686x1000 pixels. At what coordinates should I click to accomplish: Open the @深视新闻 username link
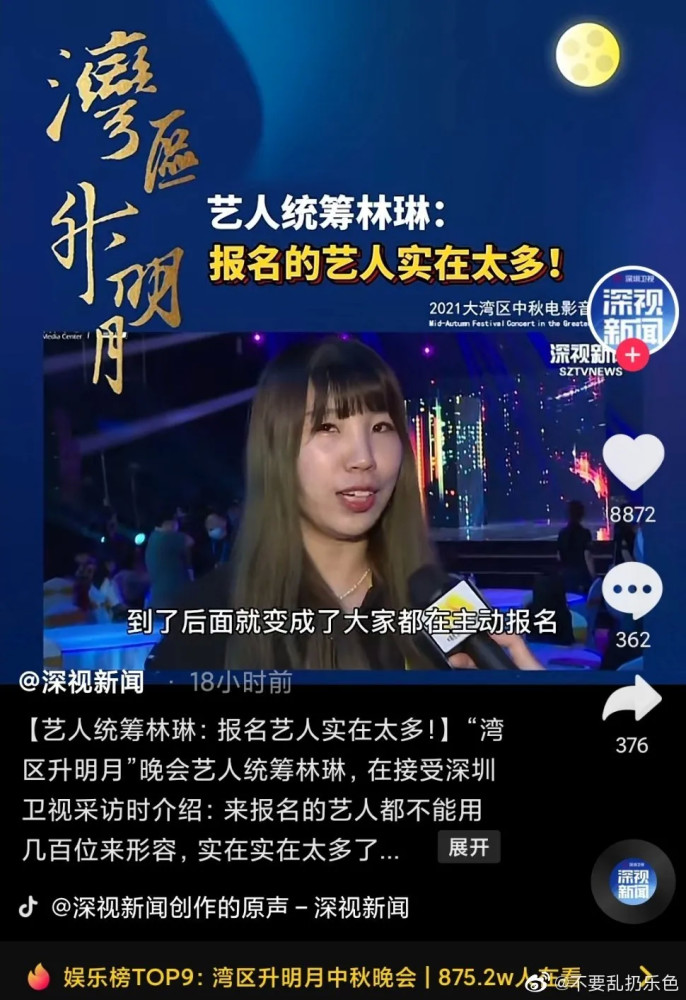82,683
